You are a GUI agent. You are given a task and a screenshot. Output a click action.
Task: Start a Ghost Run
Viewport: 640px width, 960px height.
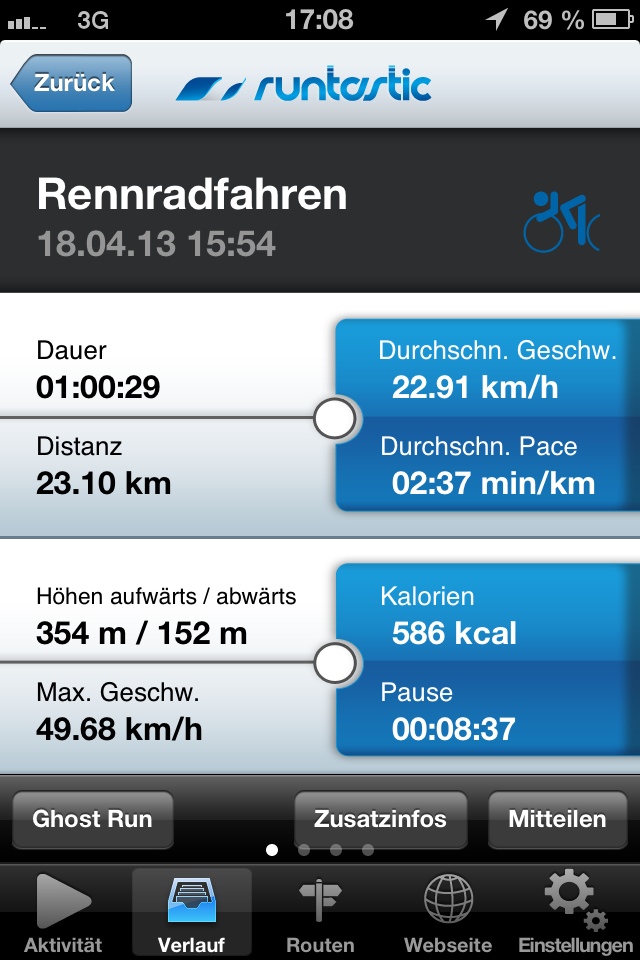tap(92, 820)
